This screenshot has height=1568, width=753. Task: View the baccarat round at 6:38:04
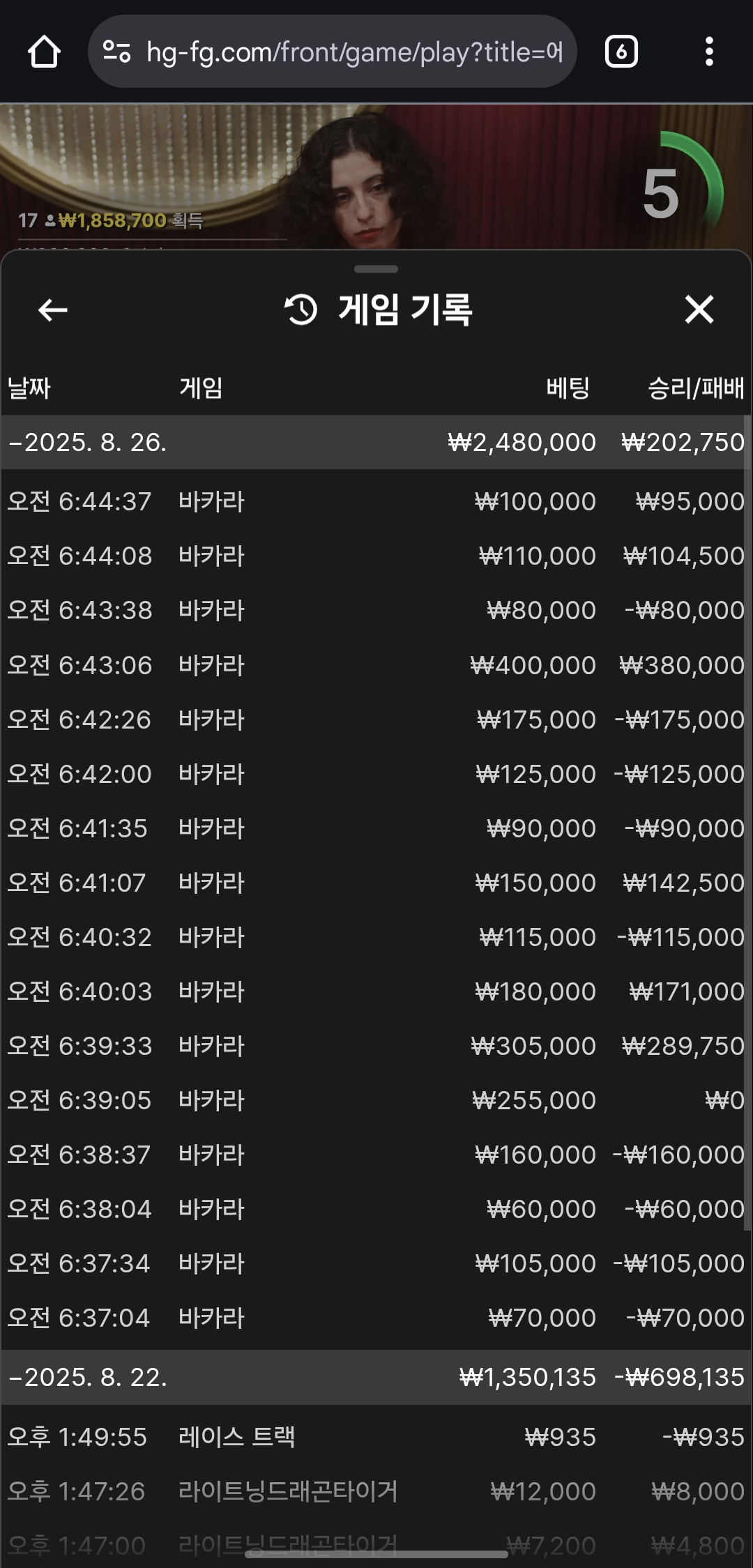[x=376, y=1209]
